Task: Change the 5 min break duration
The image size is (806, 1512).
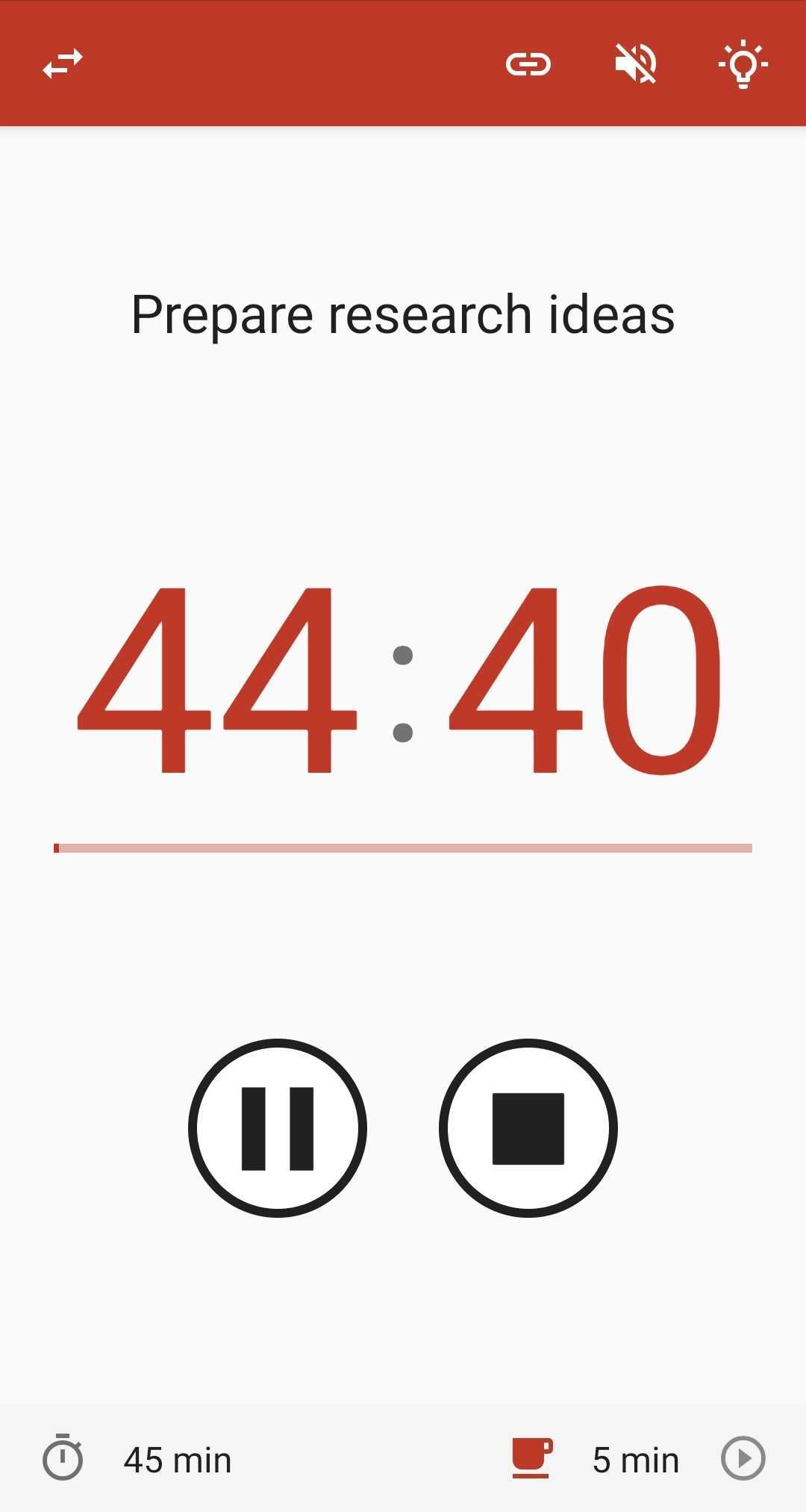Action: pos(634,1460)
